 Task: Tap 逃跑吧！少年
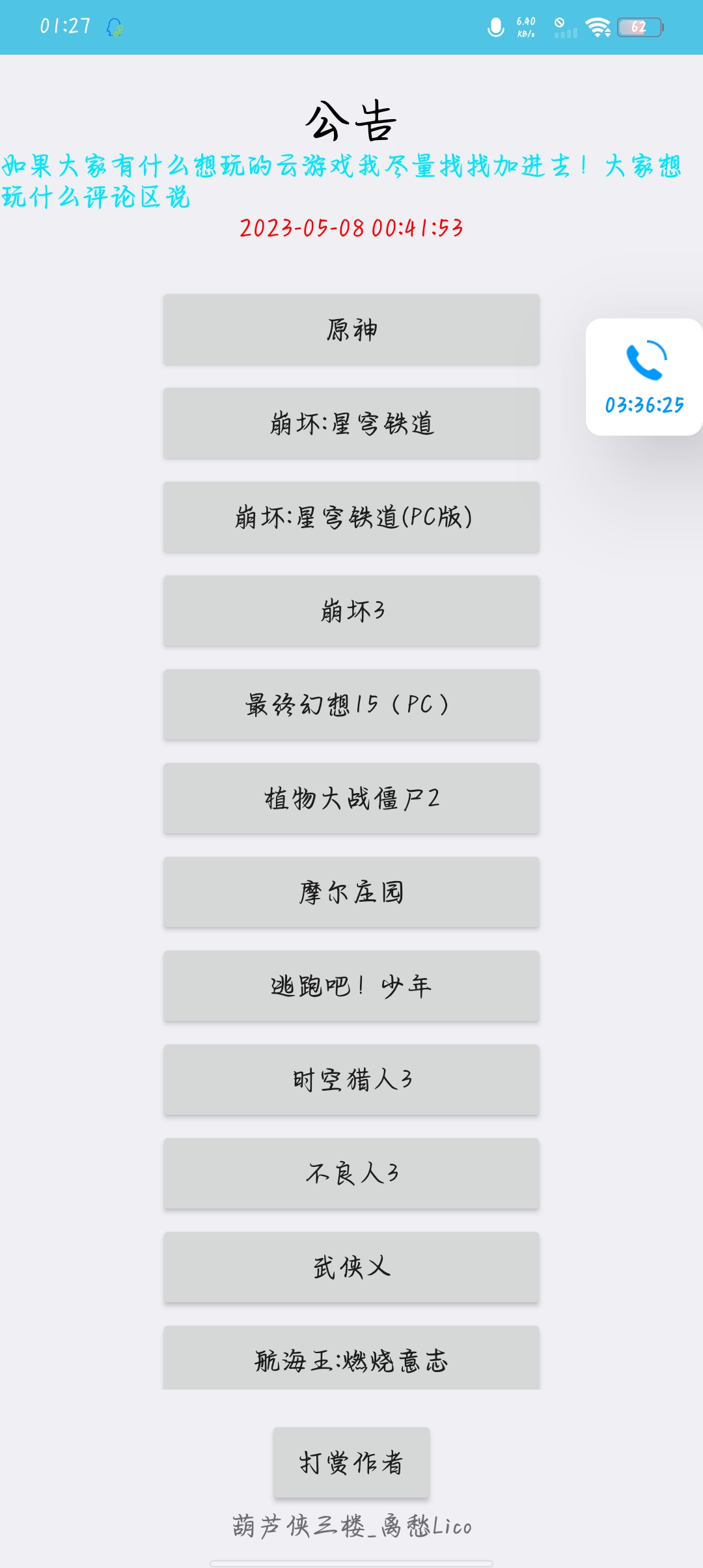(351, 986)
